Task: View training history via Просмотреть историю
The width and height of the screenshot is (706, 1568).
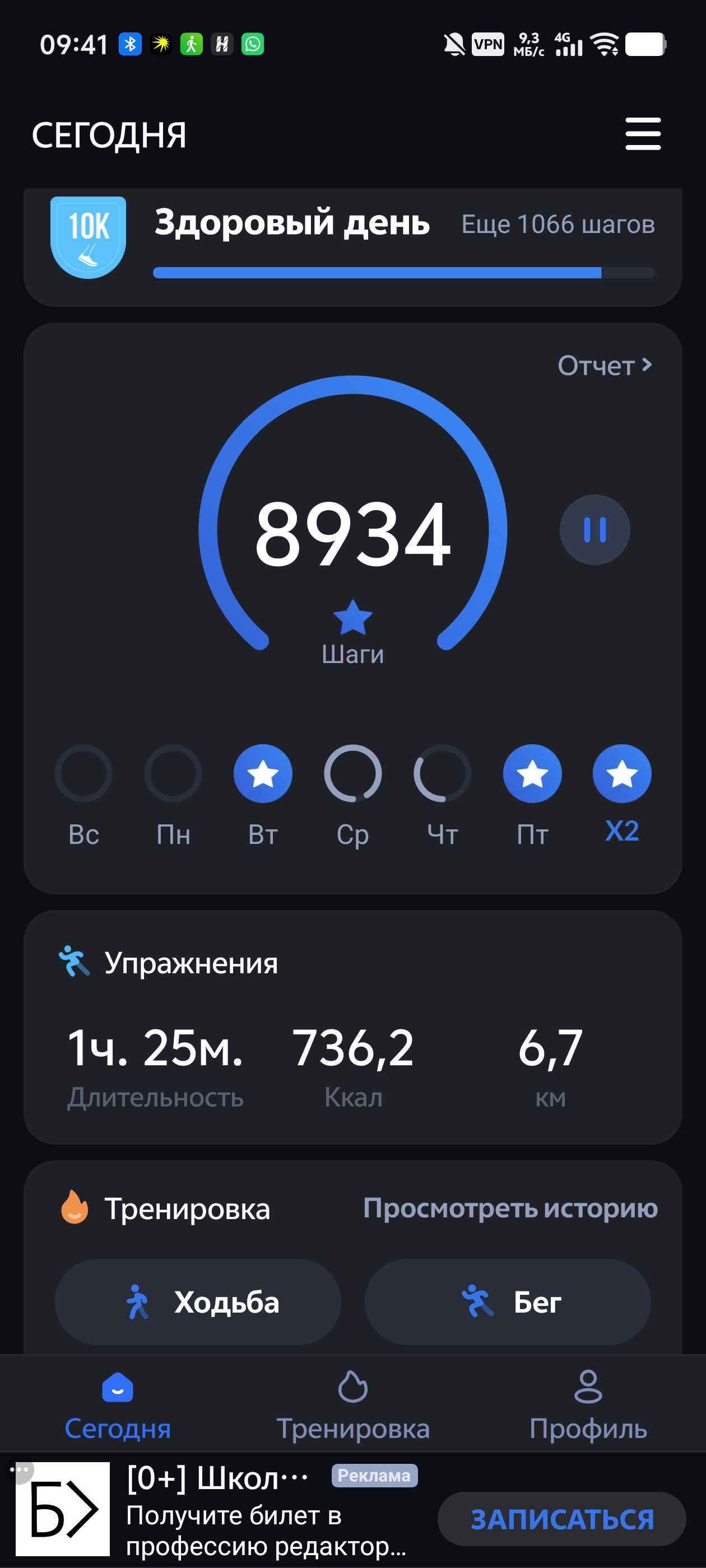Action: [510, 1208]
